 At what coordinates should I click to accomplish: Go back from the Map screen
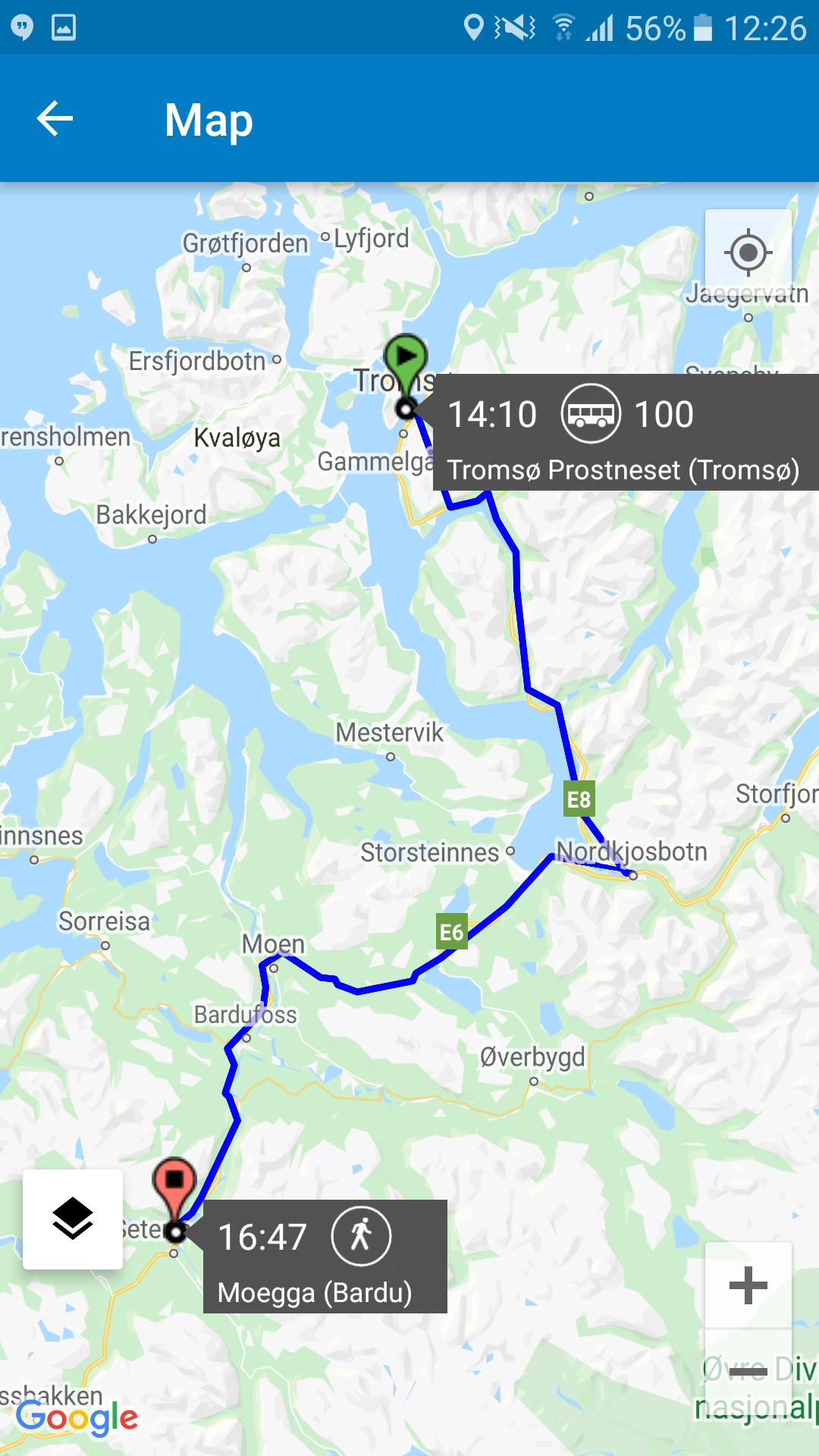pyautogui.click(x=55, y=119)
